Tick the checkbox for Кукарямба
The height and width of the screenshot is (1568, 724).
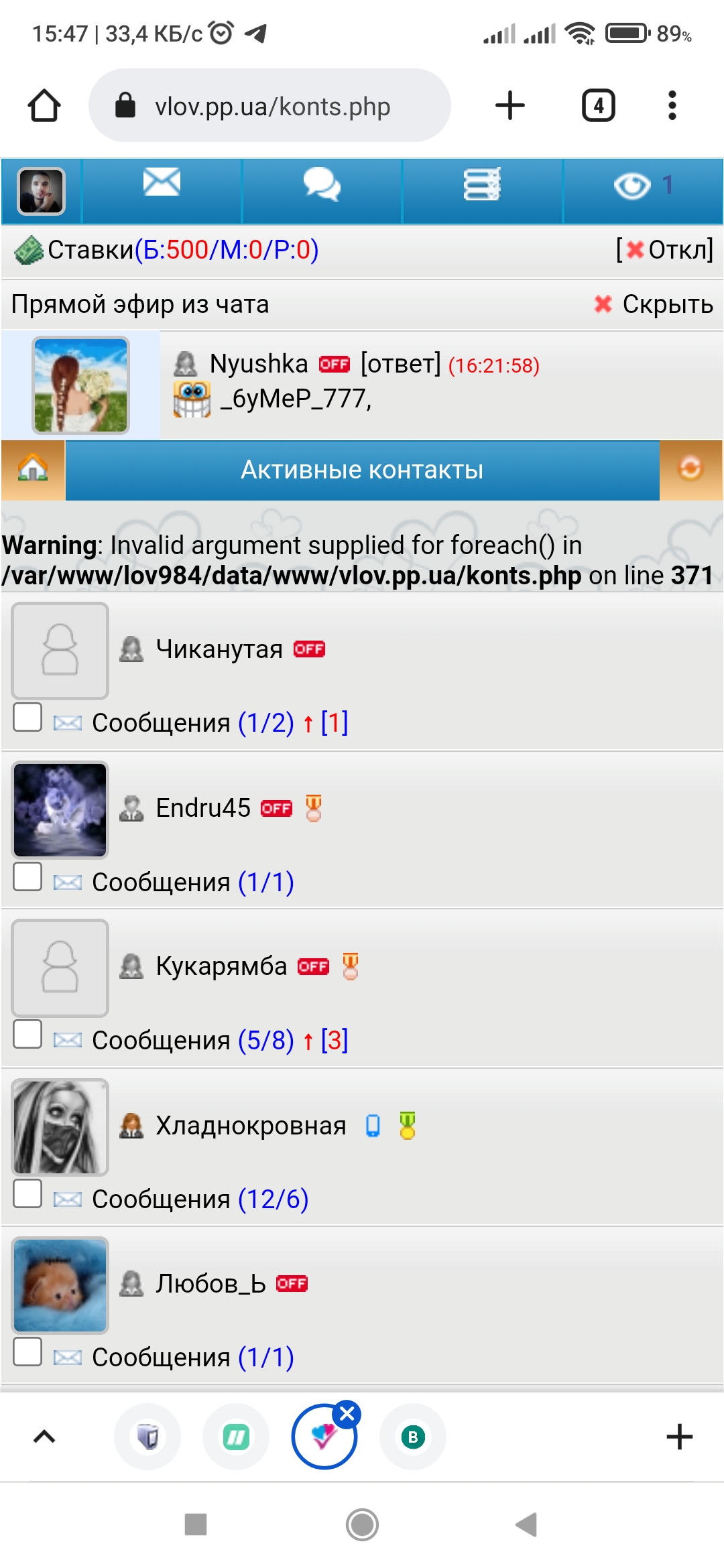click(x=27, y=1034)
